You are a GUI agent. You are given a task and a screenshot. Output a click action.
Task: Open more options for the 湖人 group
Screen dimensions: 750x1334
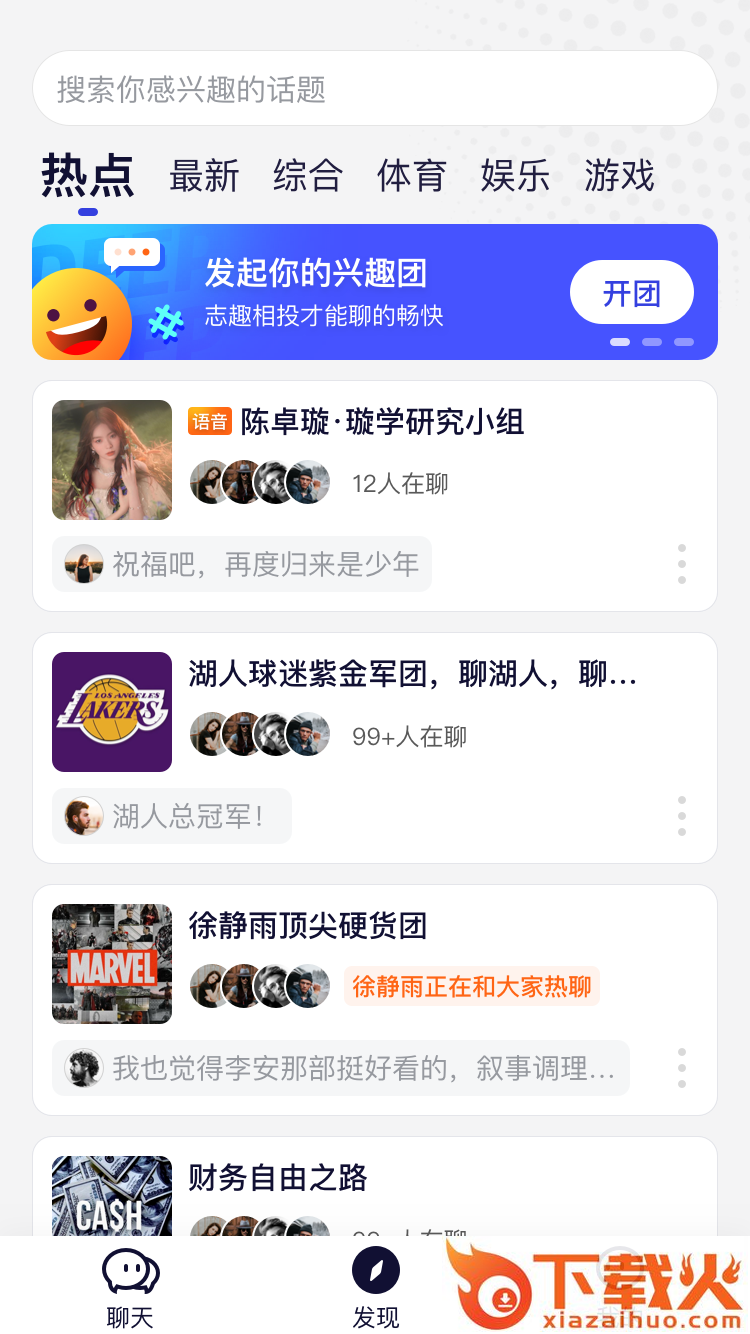tap(682, 816)
